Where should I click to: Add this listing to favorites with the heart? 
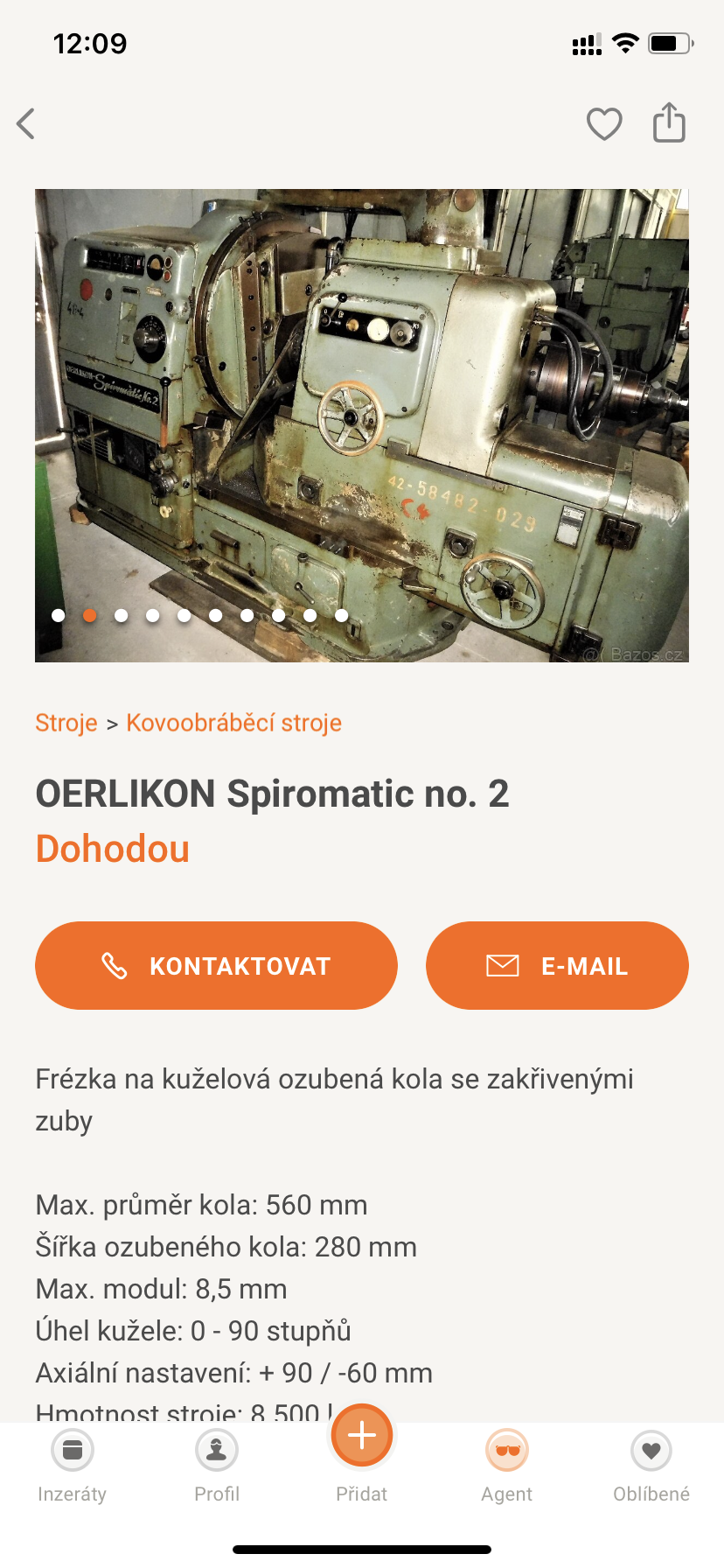coord(604,124)
